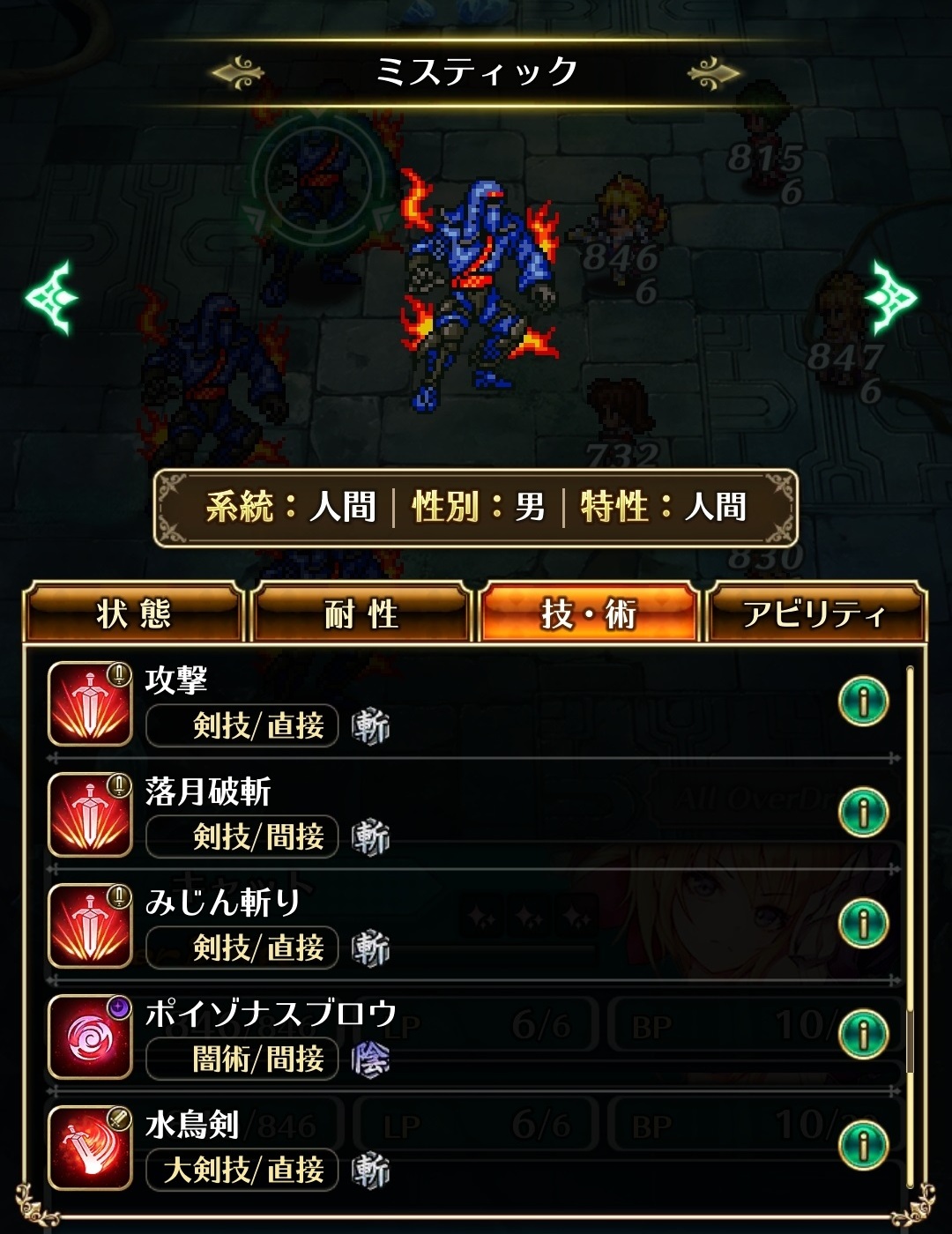This screenshot has width=952, height=1234.
Task: Open the アビリティ tab
Action: (x=814, y=613)
